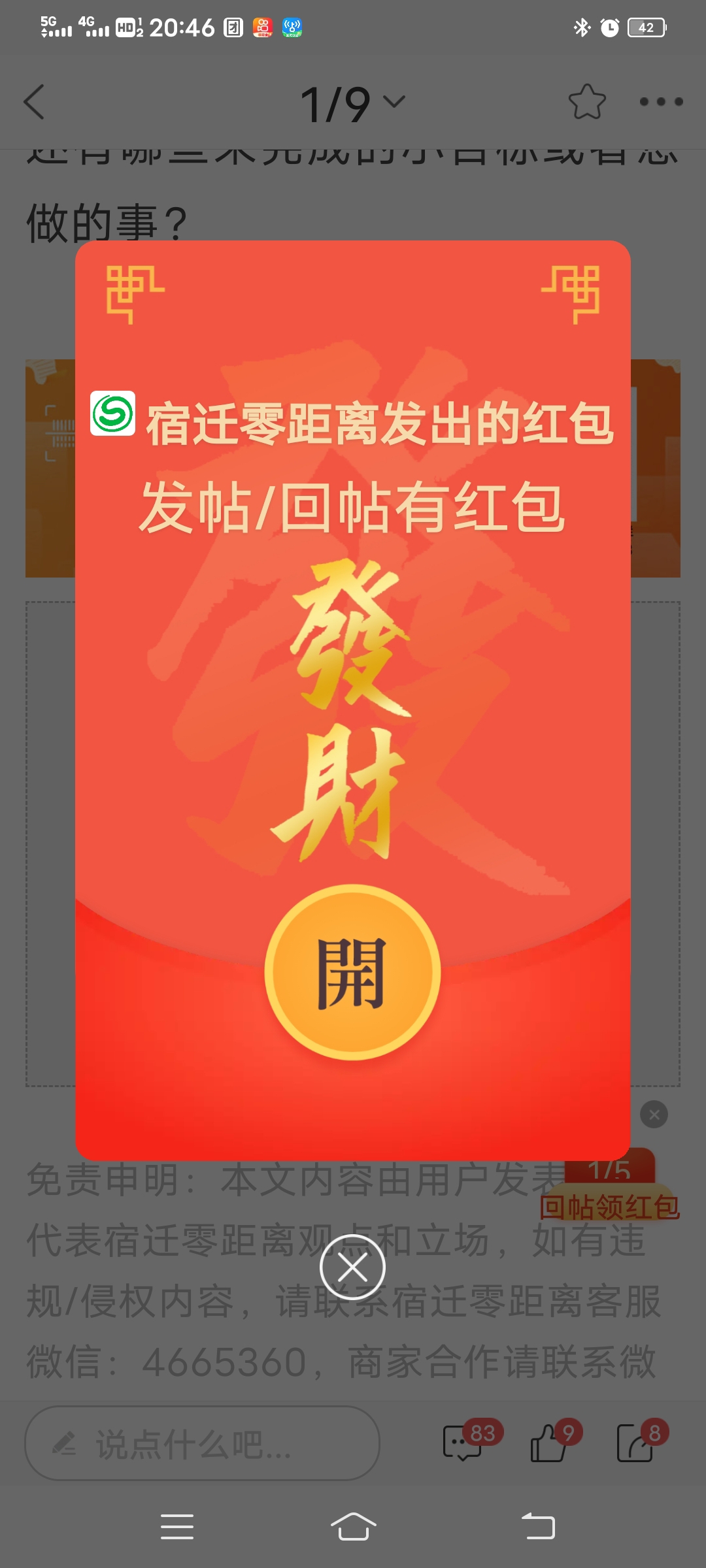Go back using the top-left arrow
This screenshot has height=1568, width=706.
(34, 102)
